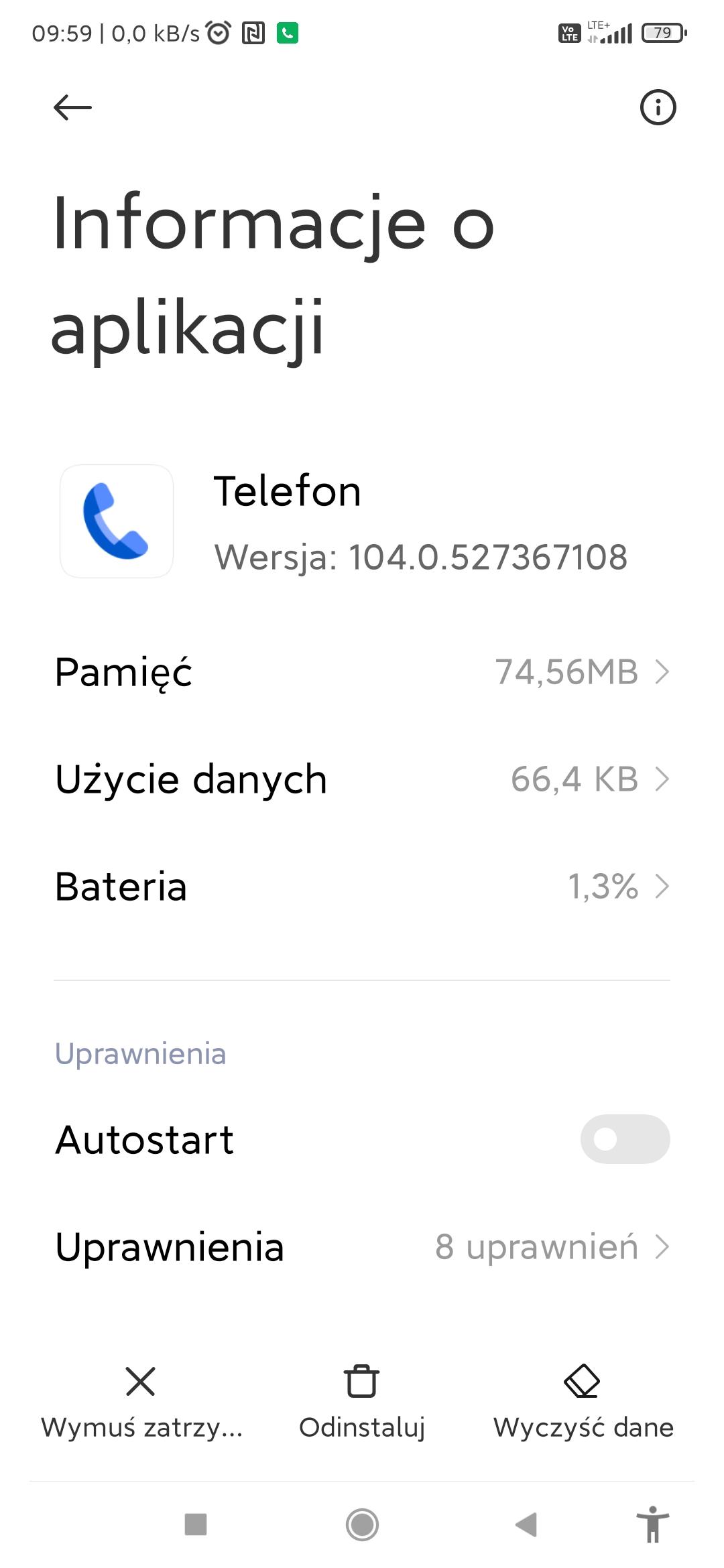Image resolution: width=724 pixels, height=1568 pixels.
Task: Open Użycie danych data usage
Action: (362, 779)
